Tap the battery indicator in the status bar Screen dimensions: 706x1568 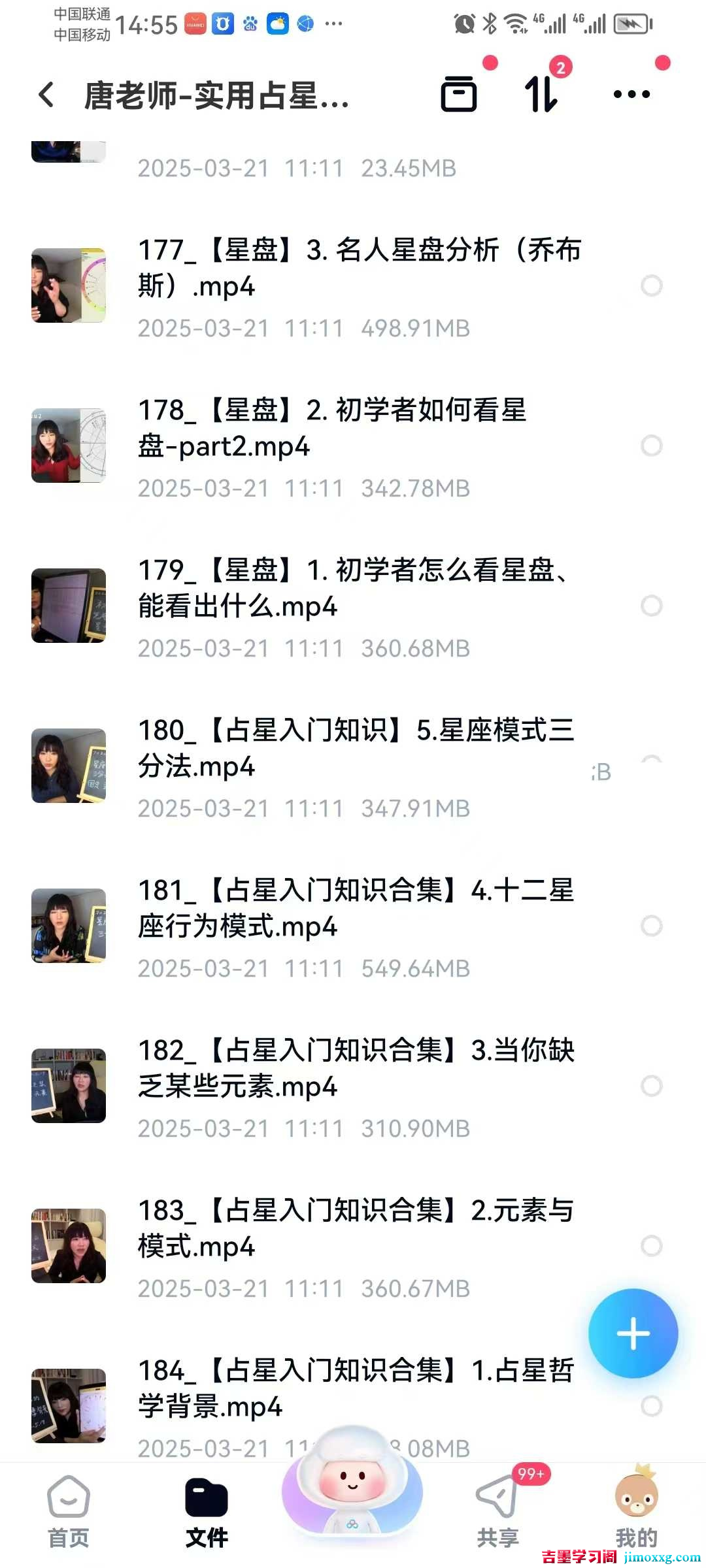[x=629, y=23]
